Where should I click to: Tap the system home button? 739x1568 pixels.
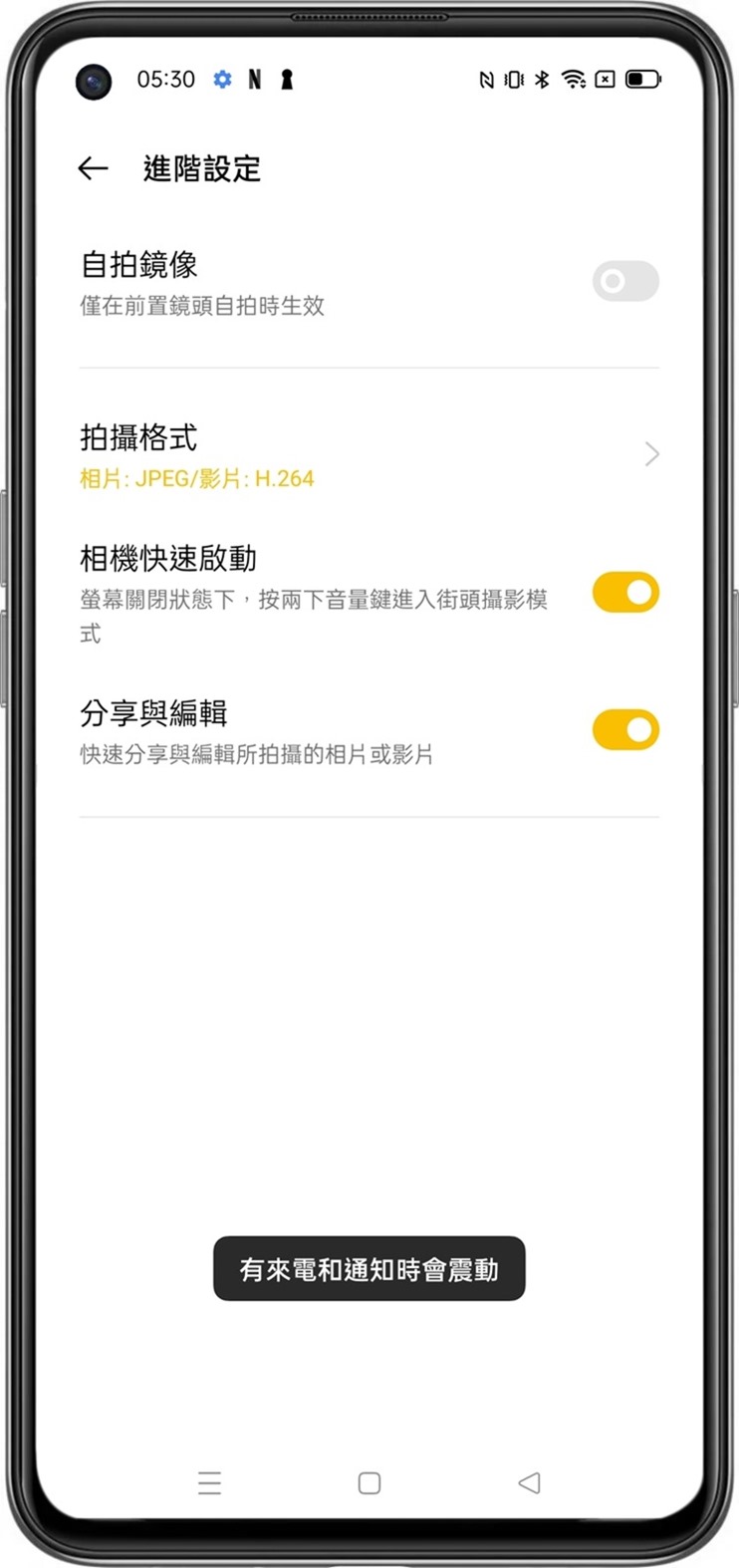tap(369, 1483)
